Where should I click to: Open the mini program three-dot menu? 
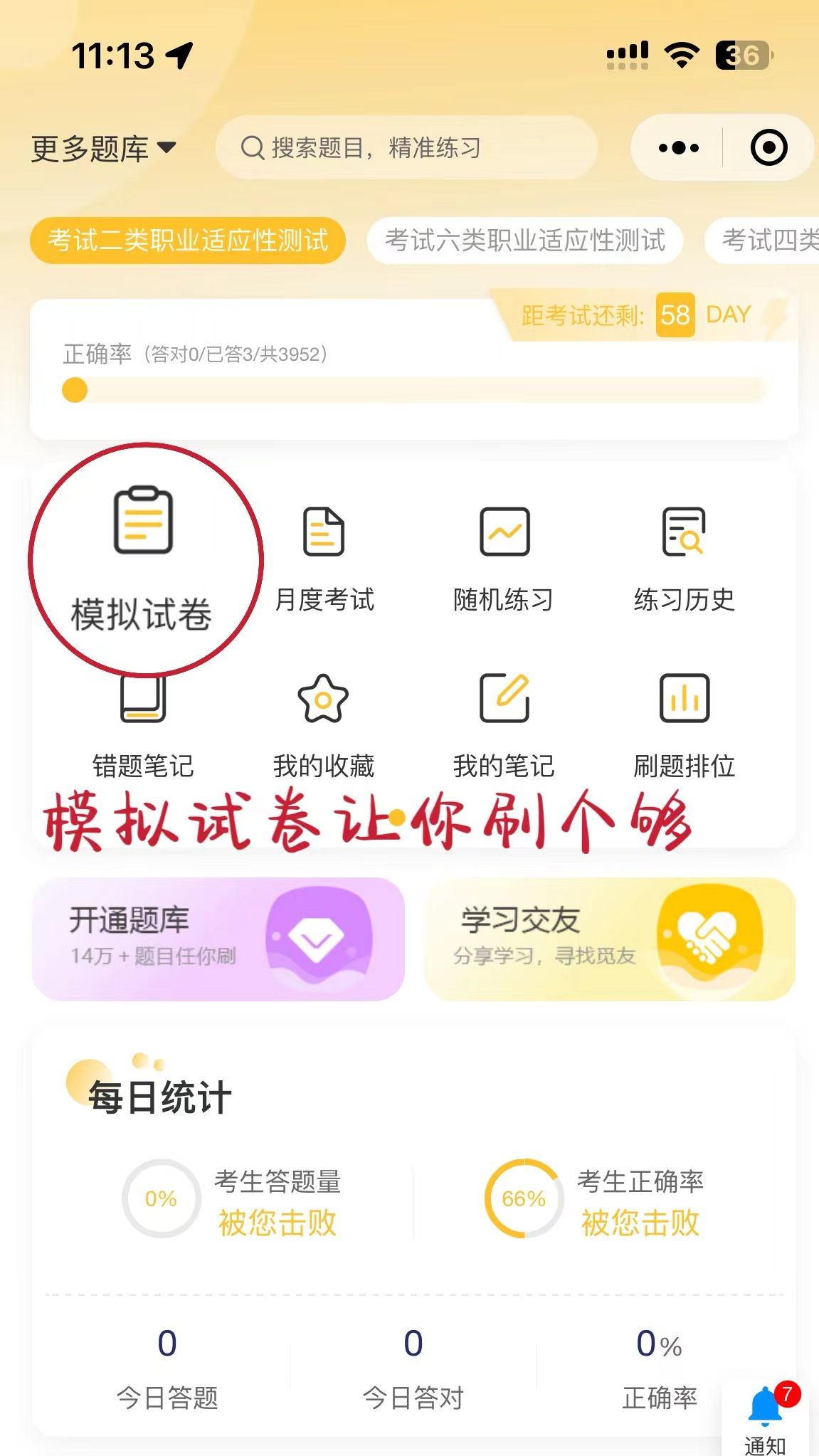pyautogui.click(x=678, y=148)
